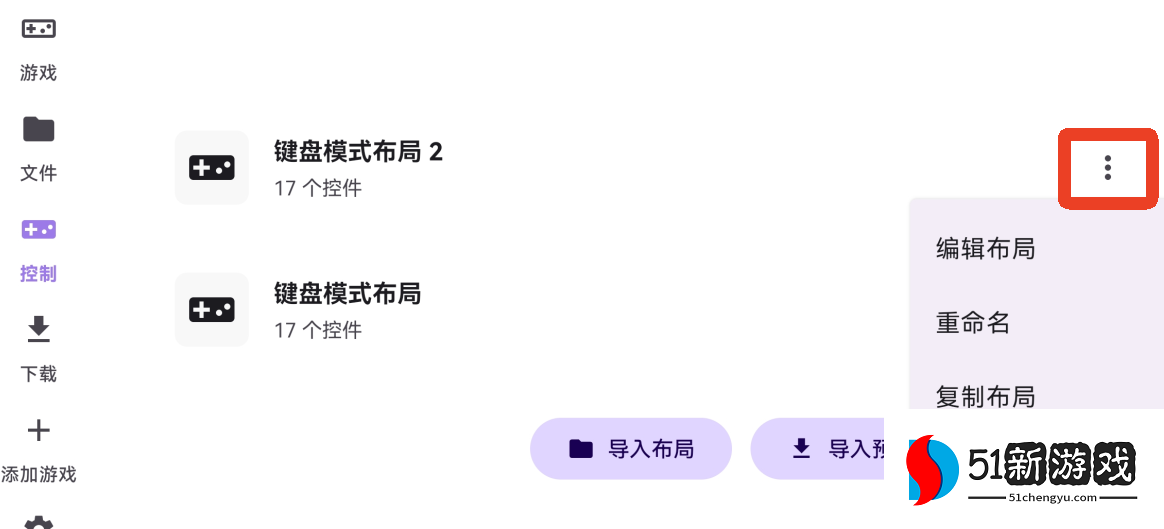Select 重命名 in the popup menu

pyautogui.click(x=973, y=323)
